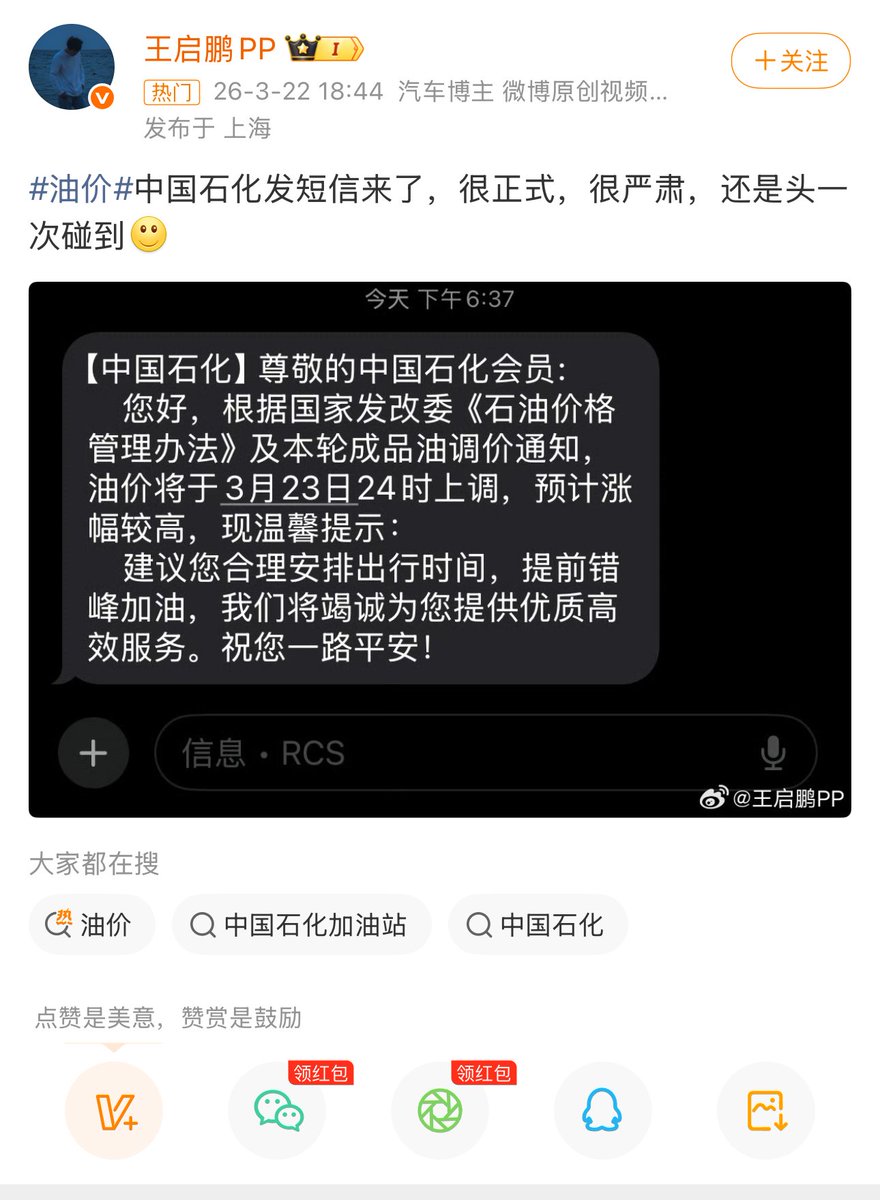Share the post to WeChat
Viewport: 880px width, 1200px height.
tap(277, 1110)
